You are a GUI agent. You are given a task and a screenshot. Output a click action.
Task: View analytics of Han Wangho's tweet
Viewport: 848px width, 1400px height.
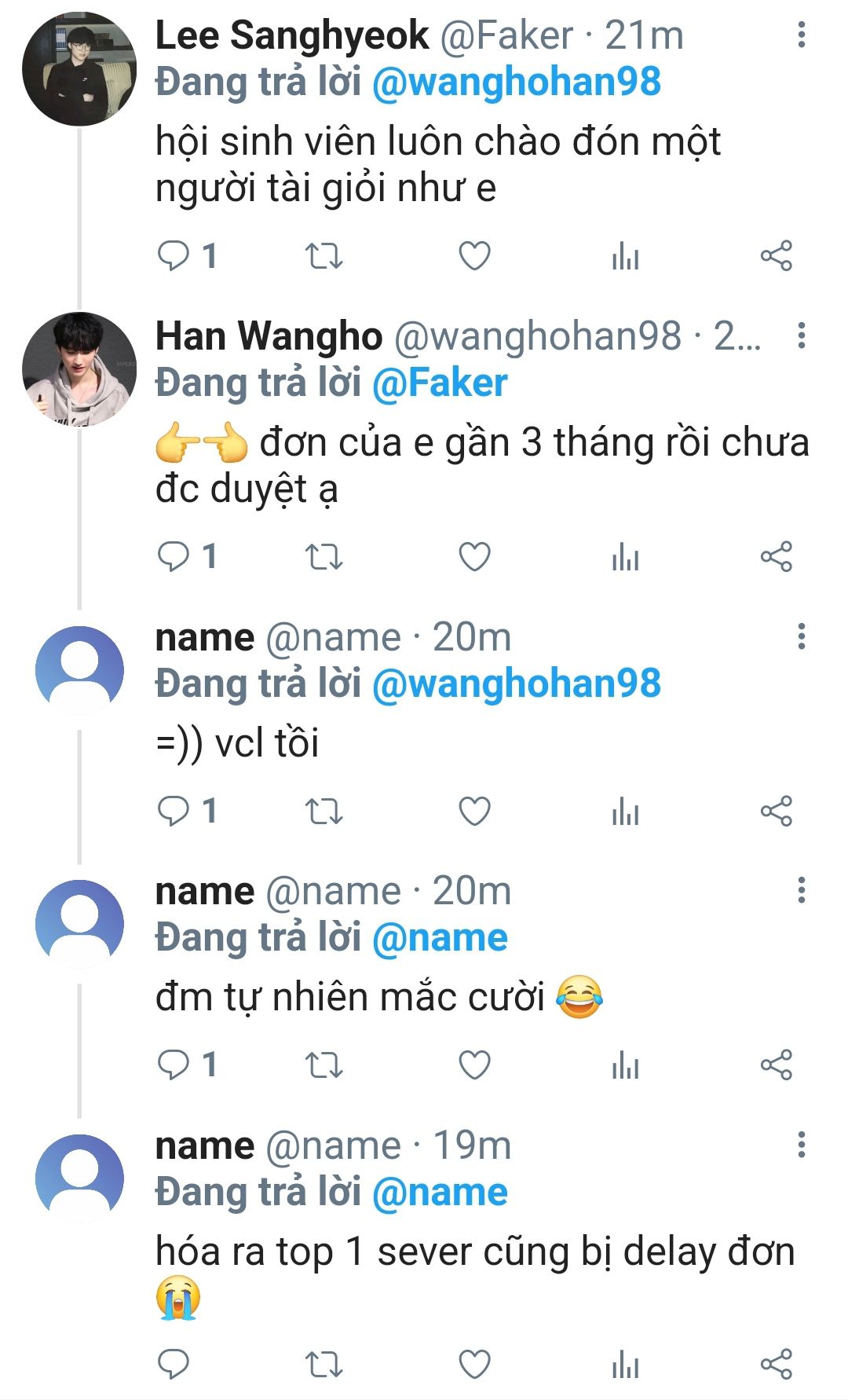point(625,556)
